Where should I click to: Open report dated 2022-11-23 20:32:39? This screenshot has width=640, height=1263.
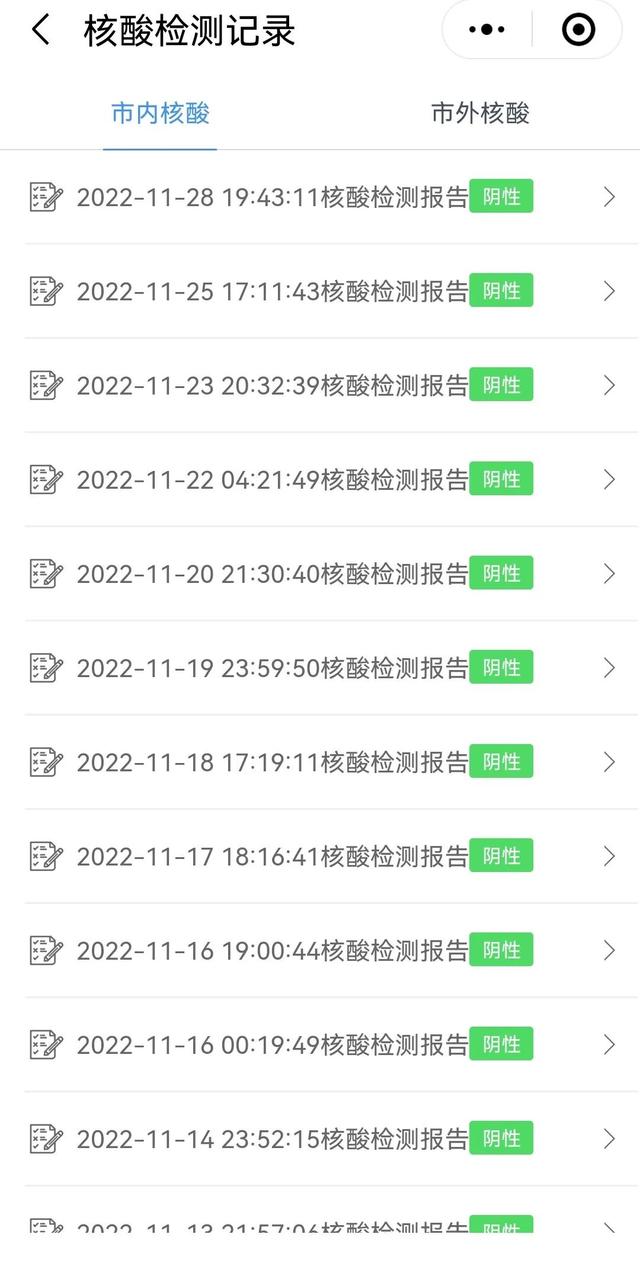point(320,385)
